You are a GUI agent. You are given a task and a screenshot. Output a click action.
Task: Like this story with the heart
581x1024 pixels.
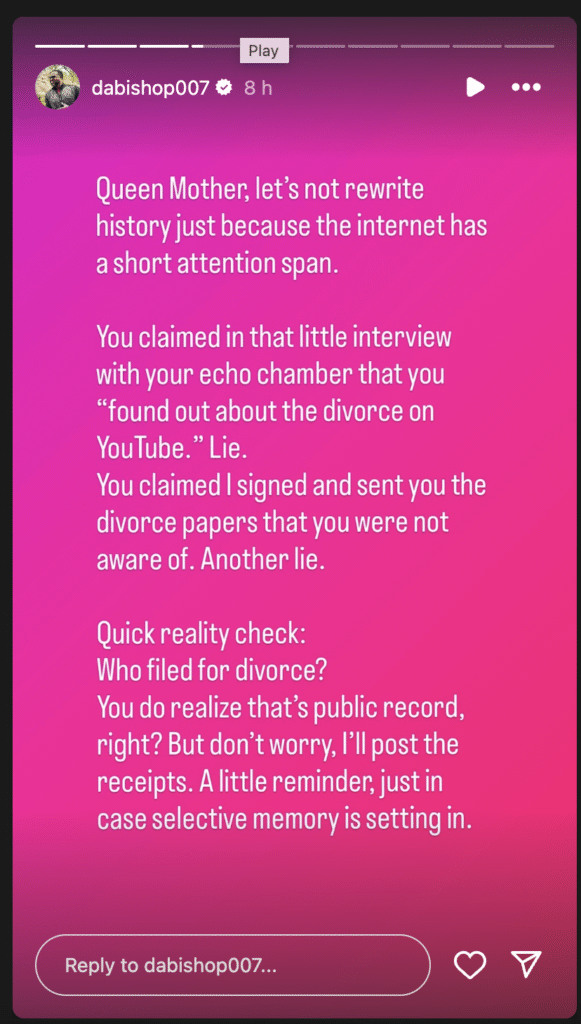coord(470,965)
